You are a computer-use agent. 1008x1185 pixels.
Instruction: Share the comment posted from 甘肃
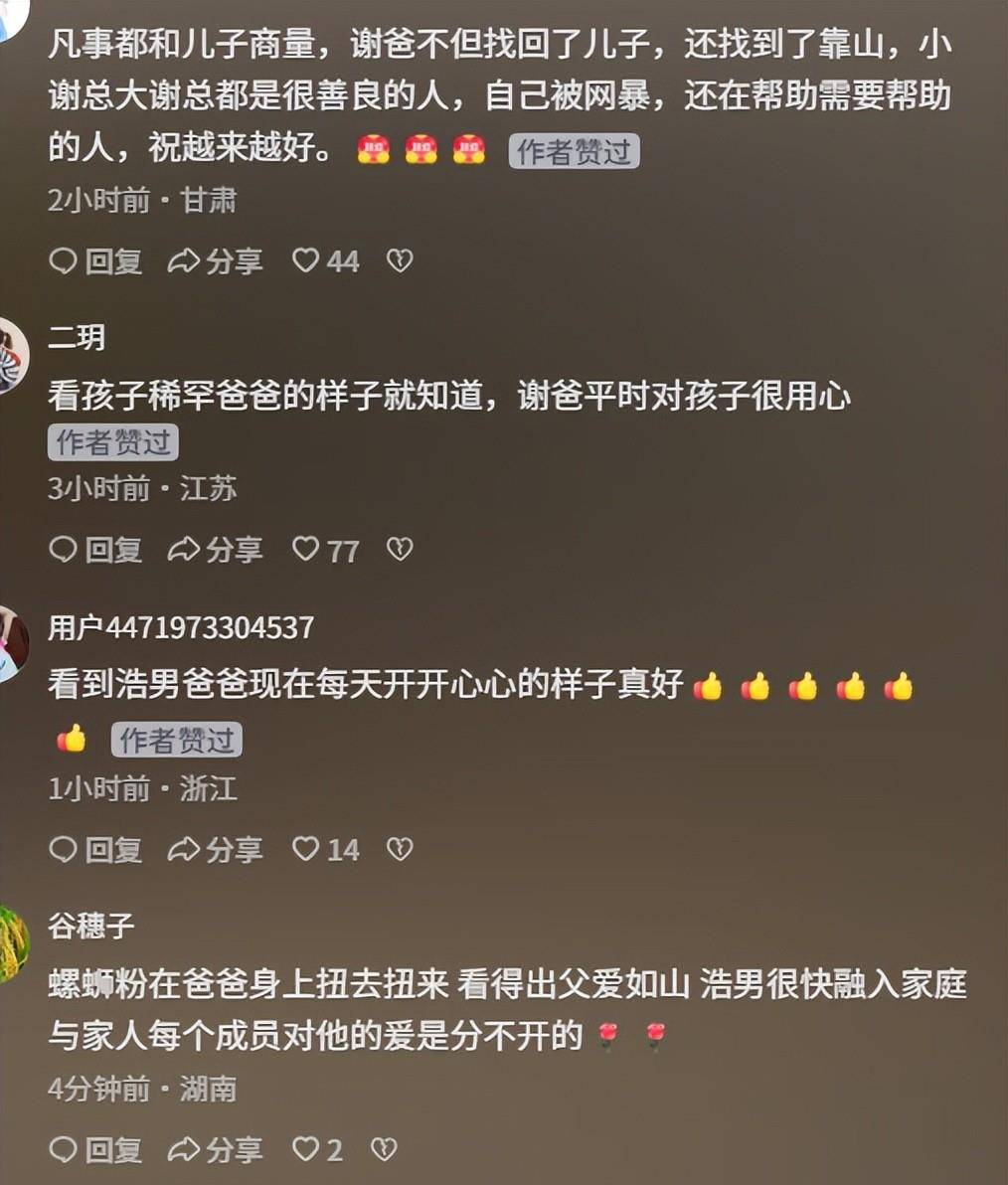tap(215, 261)
